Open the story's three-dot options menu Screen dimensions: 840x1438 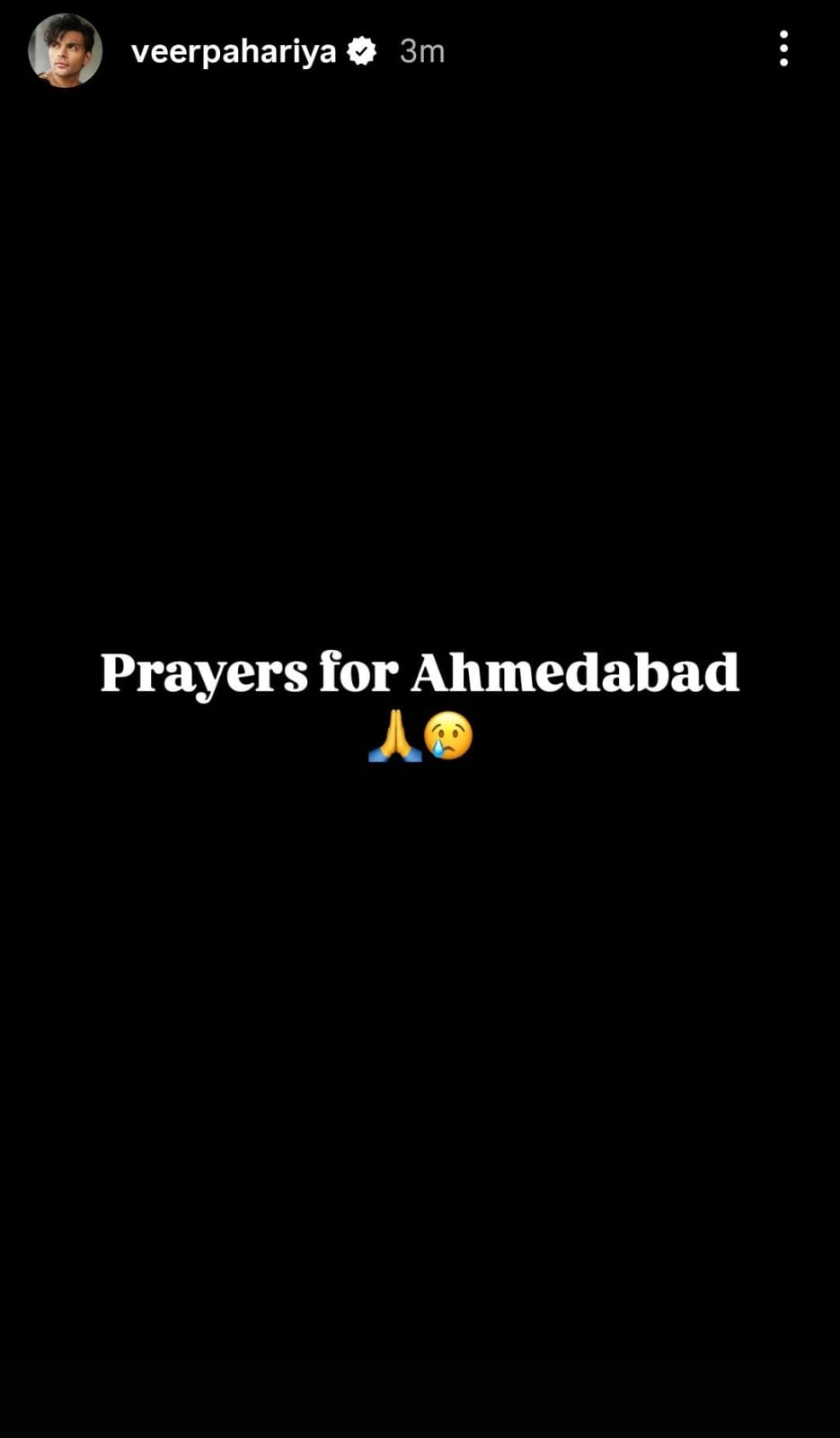pos(783,49)
